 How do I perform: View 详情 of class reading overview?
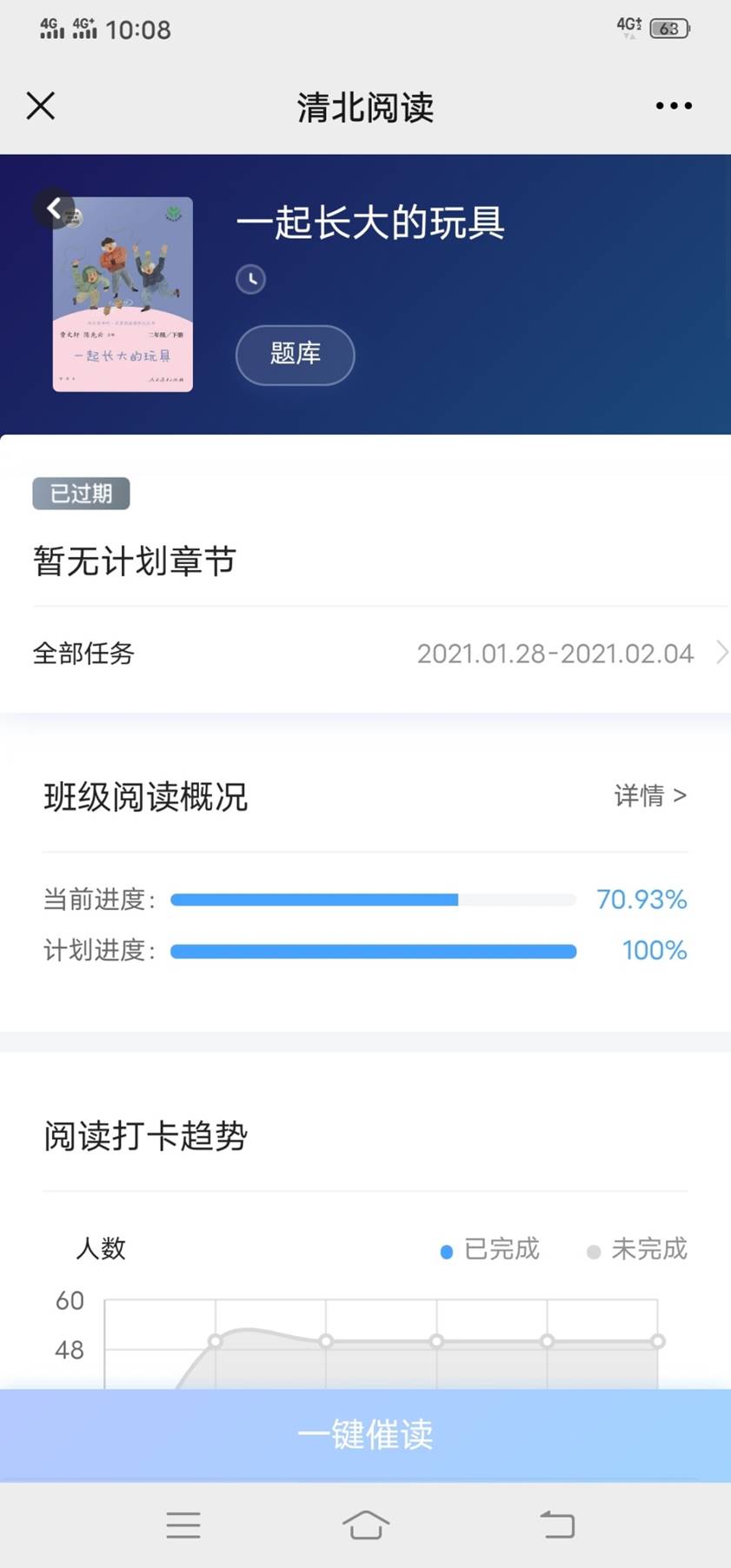pos(650,795)
